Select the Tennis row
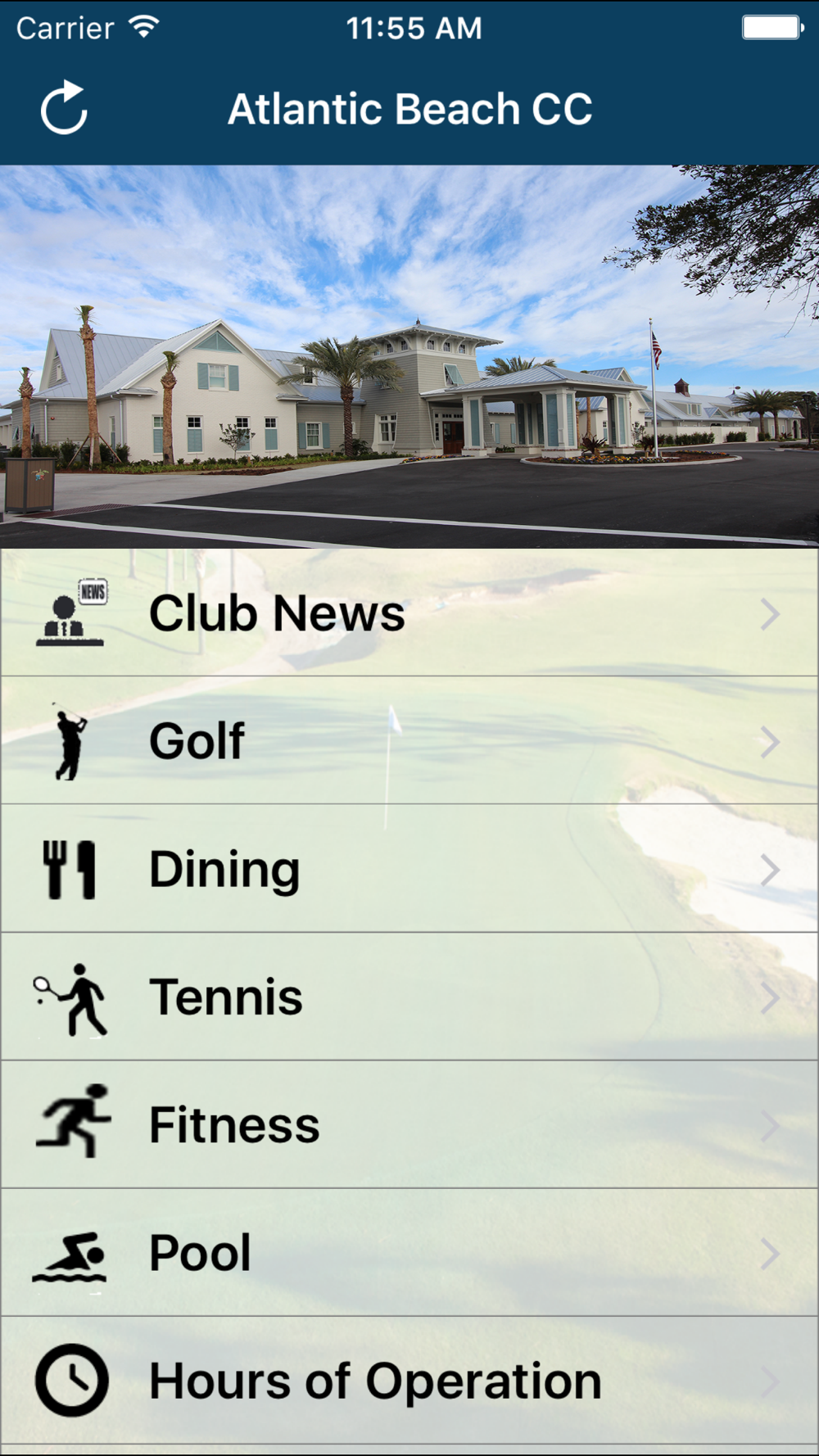 pos(409,997)
